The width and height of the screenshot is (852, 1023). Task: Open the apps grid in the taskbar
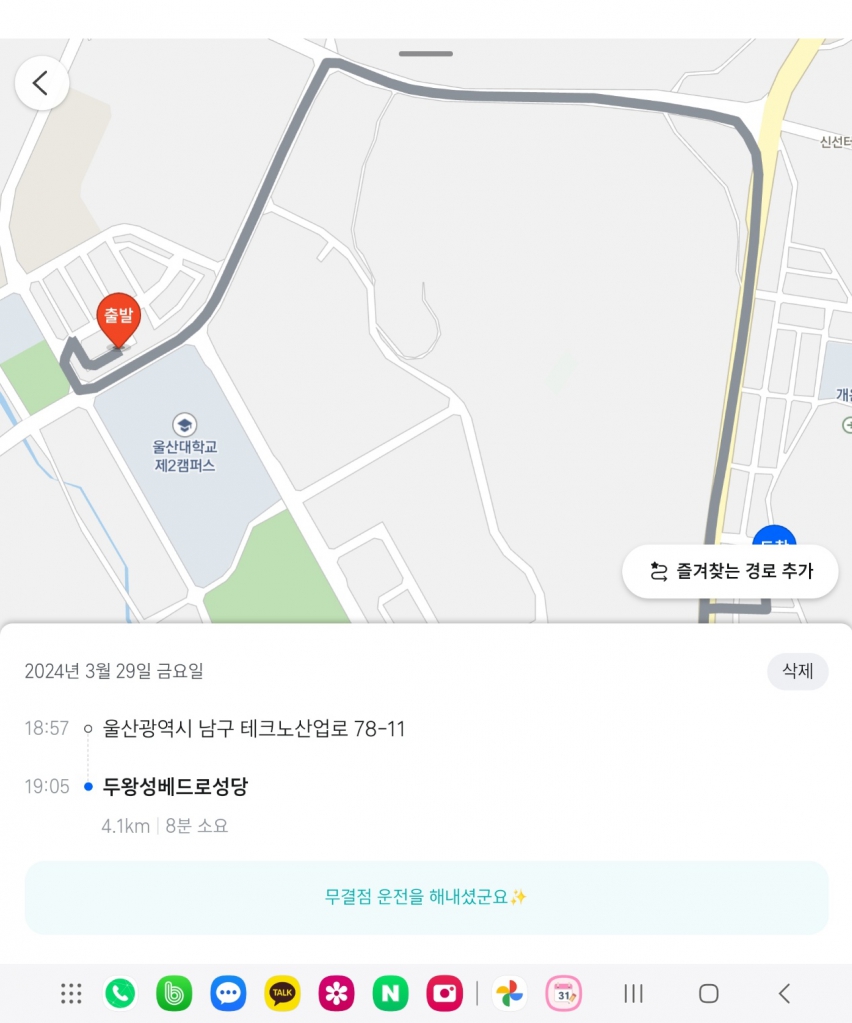tap(71, 993)
